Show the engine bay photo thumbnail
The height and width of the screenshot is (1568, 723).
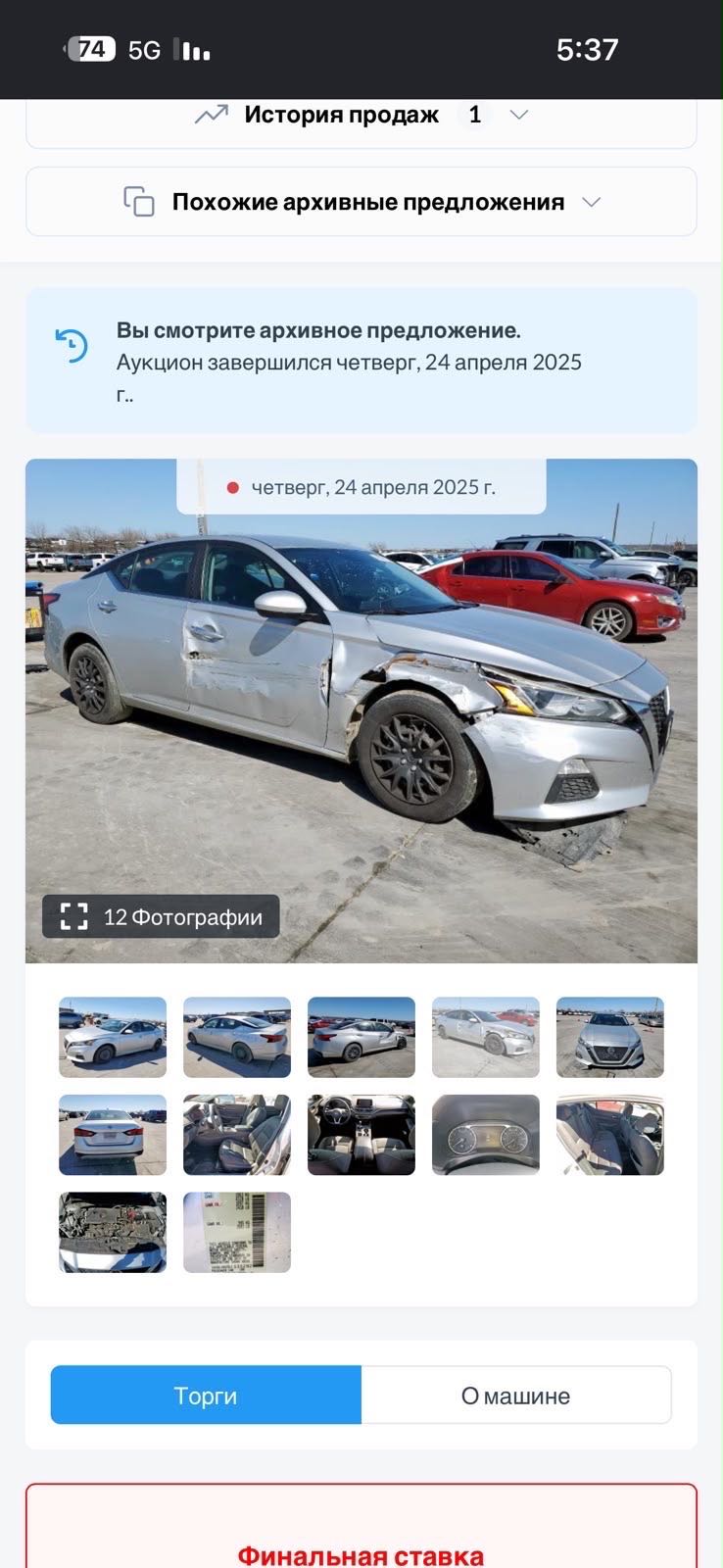point(113,1232)
